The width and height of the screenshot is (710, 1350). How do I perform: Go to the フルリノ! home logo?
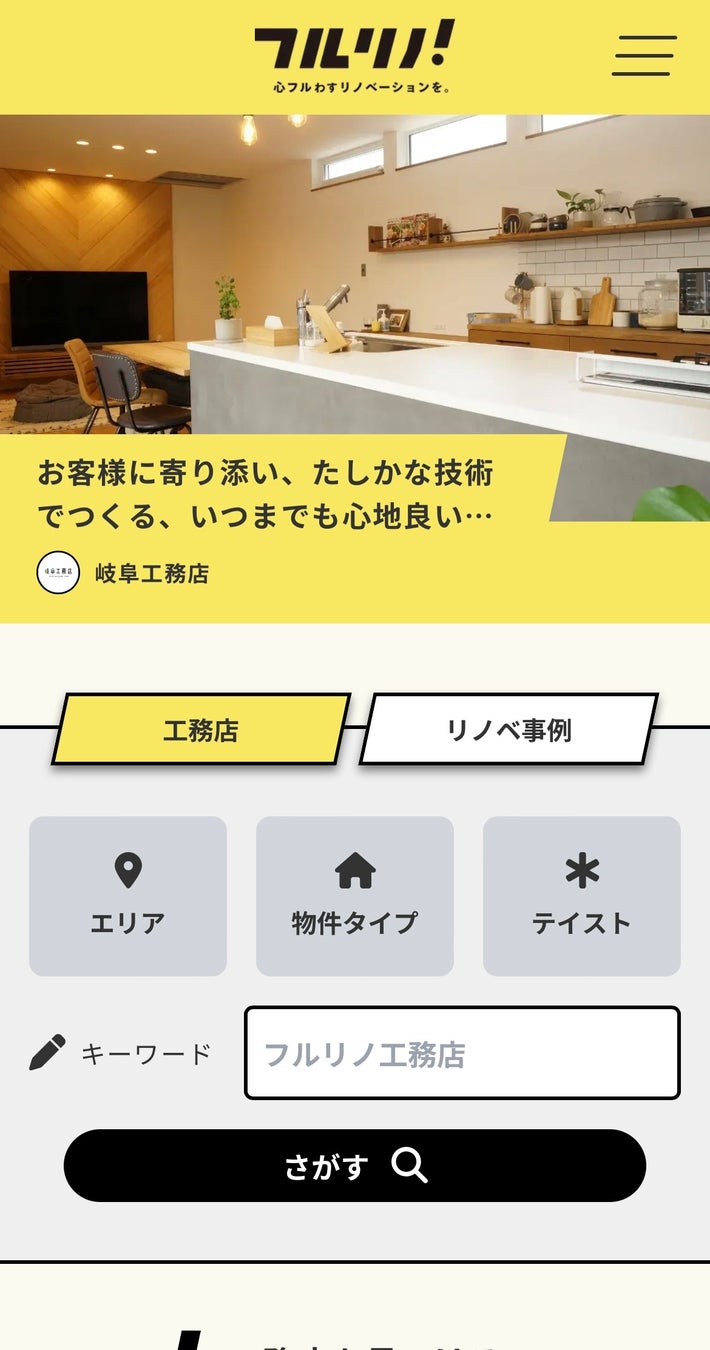355,56
